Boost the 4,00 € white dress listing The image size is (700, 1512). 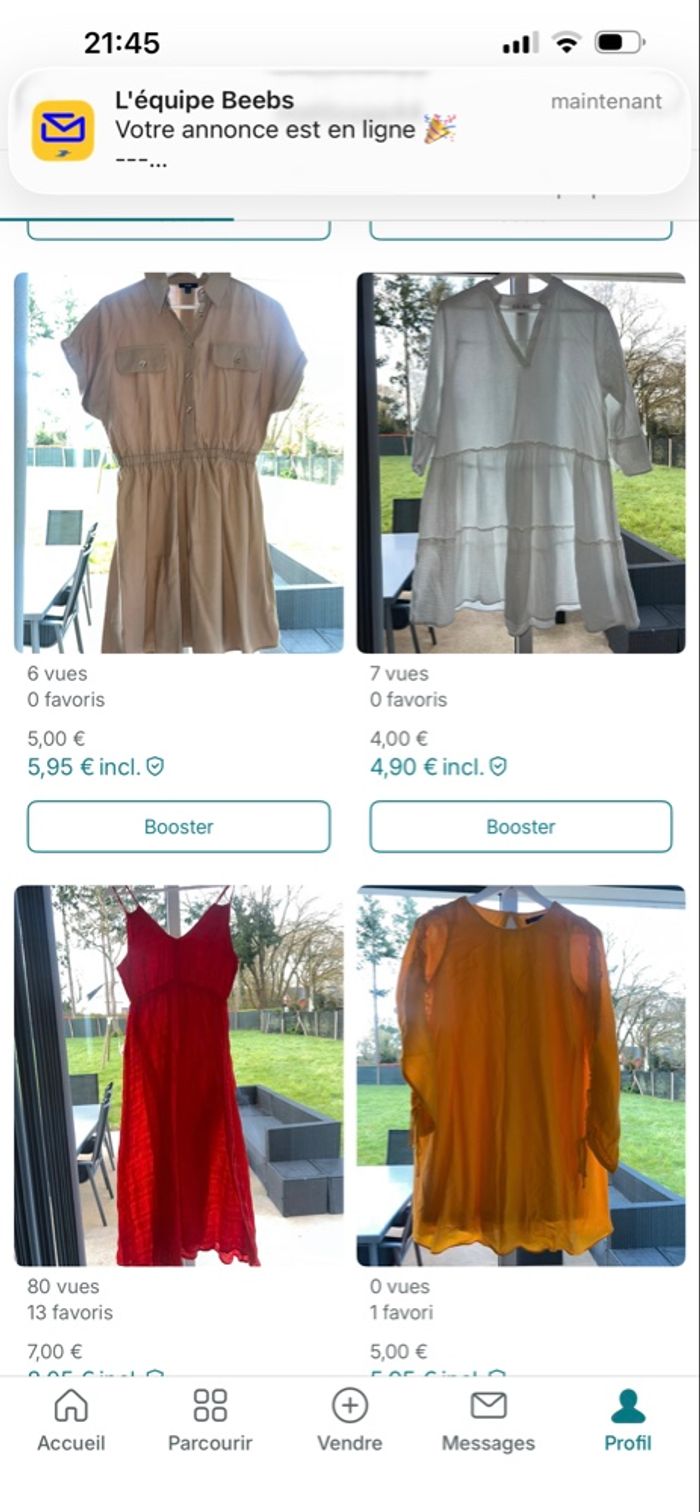click(x=521, y=827)
